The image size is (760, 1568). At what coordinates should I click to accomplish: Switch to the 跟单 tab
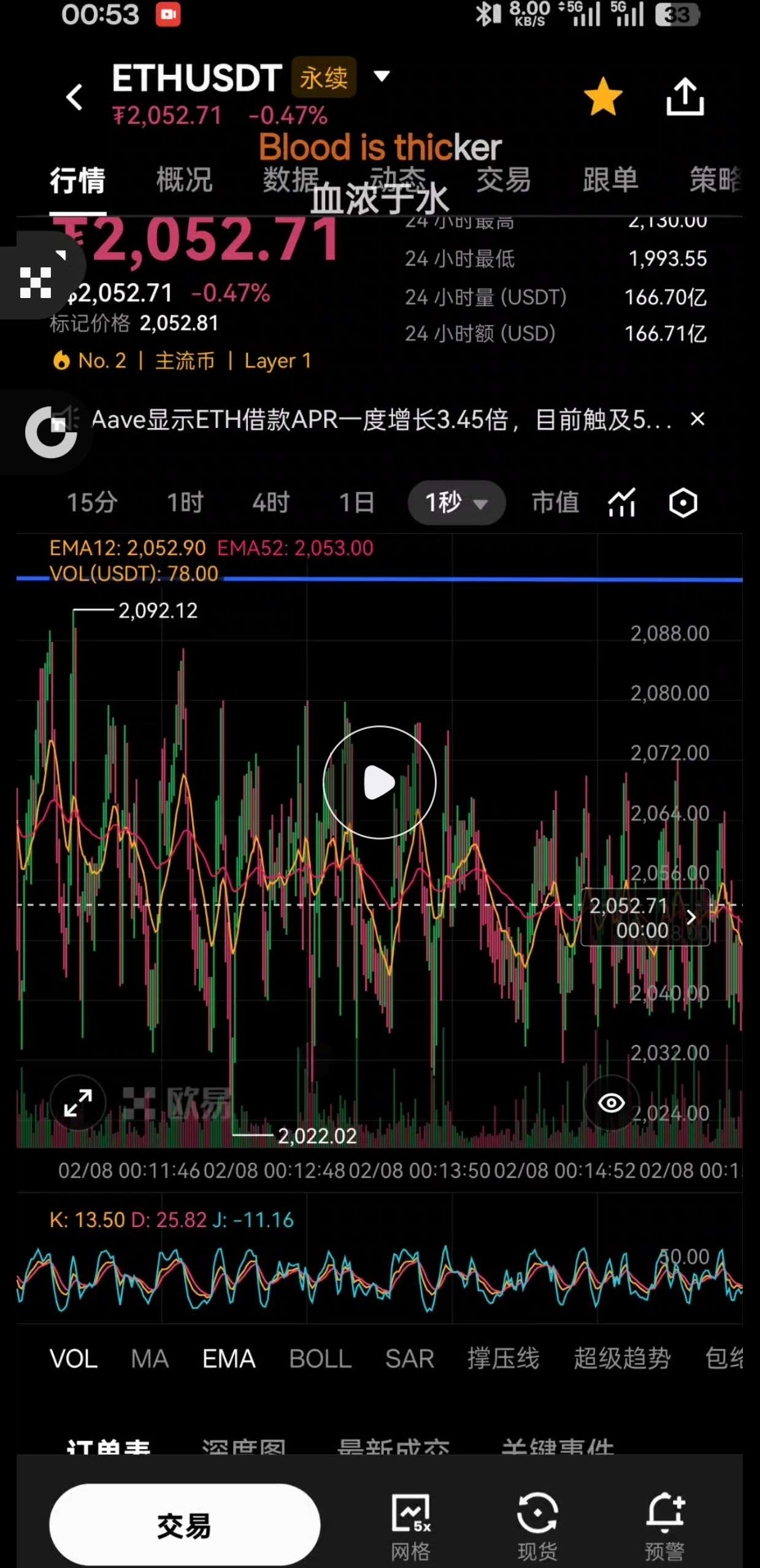[610, 180]
